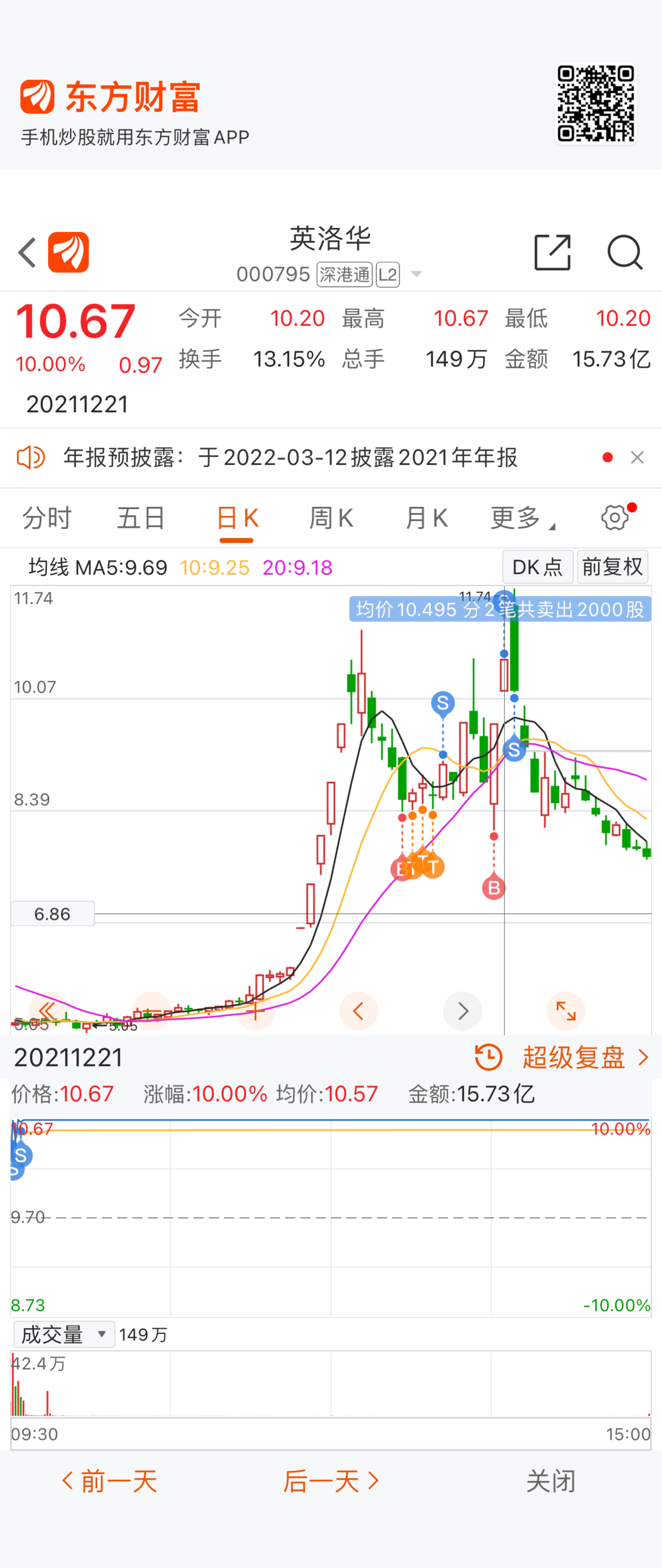Open the search magnifier
The width and height of the screenshot is (662, 1568).
(x=624, y=252)
